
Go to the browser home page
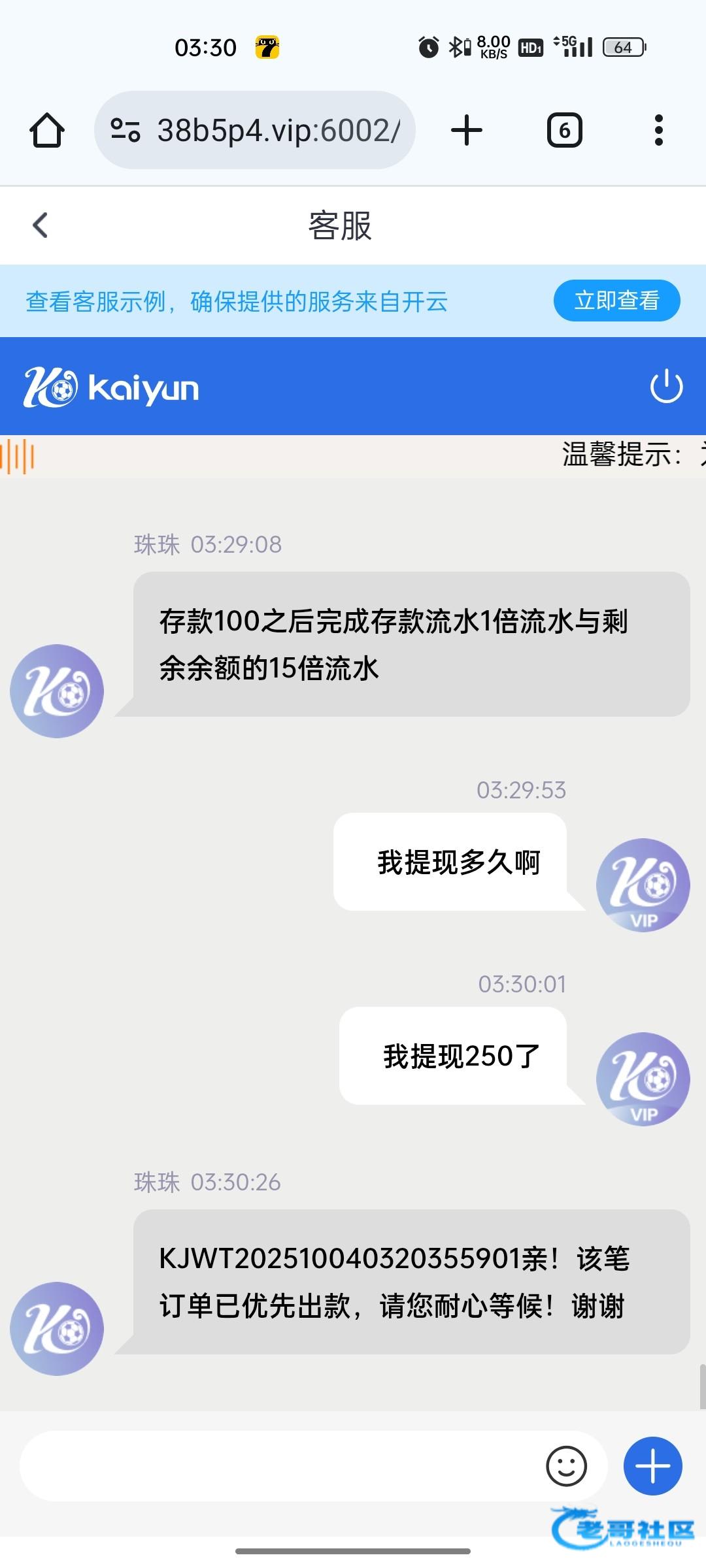[x=47, y=130]
